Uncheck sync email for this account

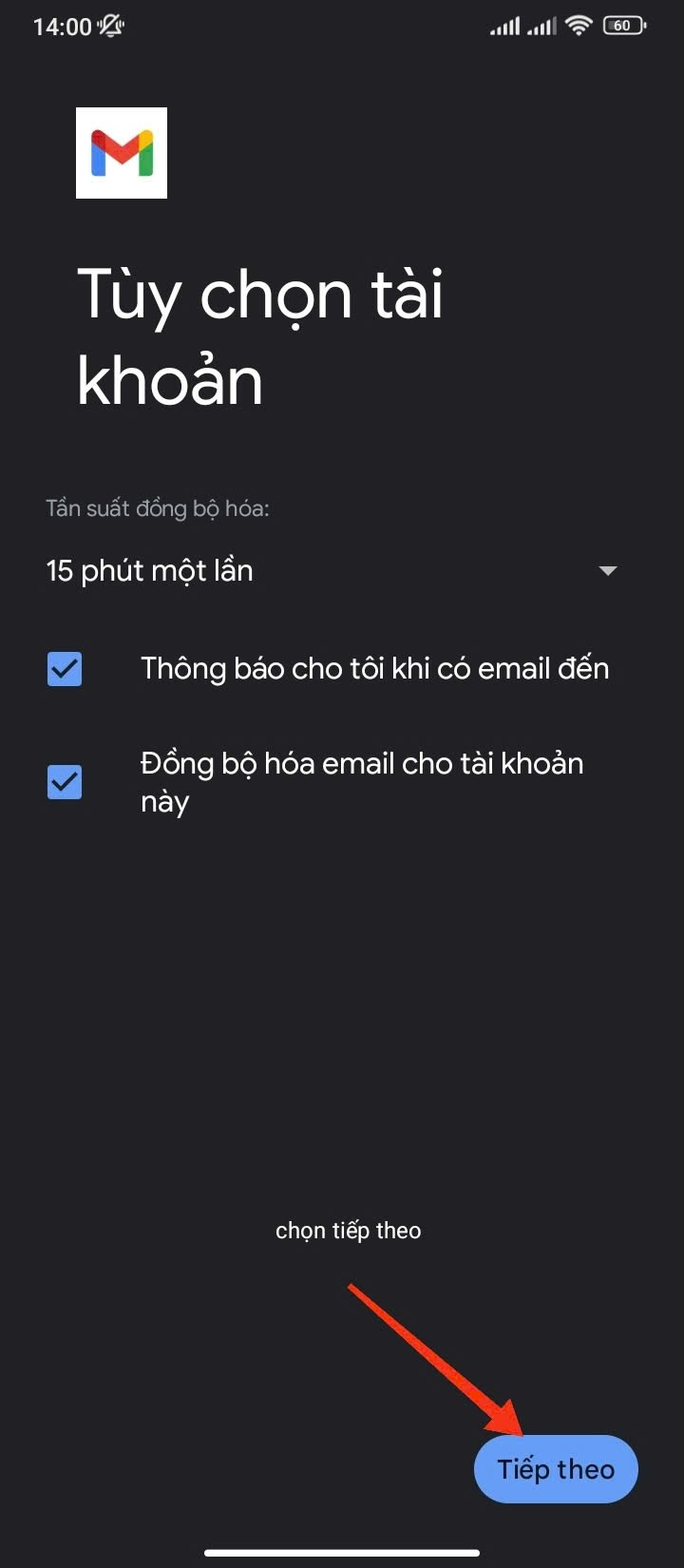[65, 782]
